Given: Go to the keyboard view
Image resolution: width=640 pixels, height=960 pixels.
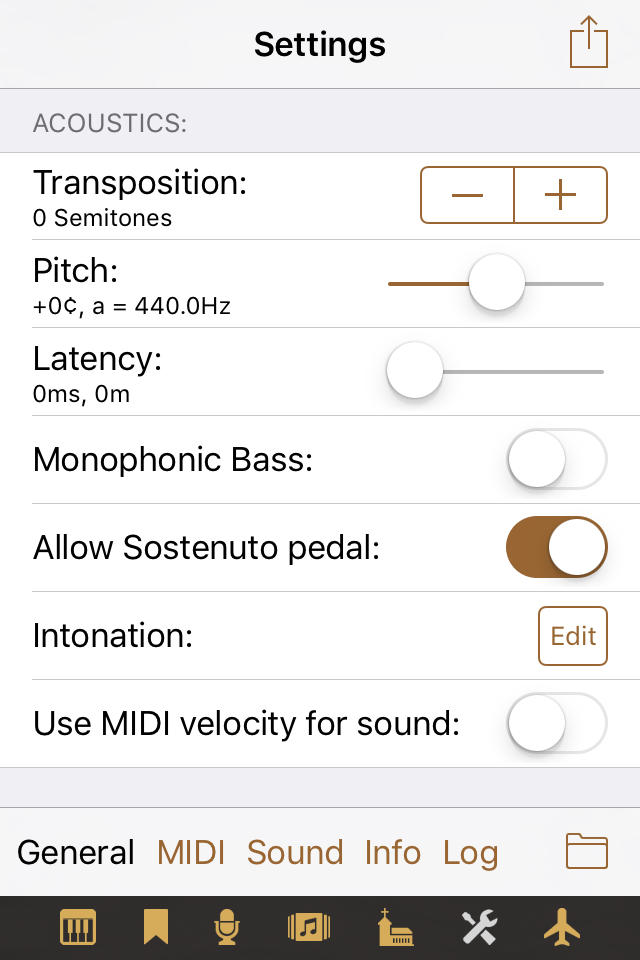Looking at the screenshot, I should tap(78, 927).
